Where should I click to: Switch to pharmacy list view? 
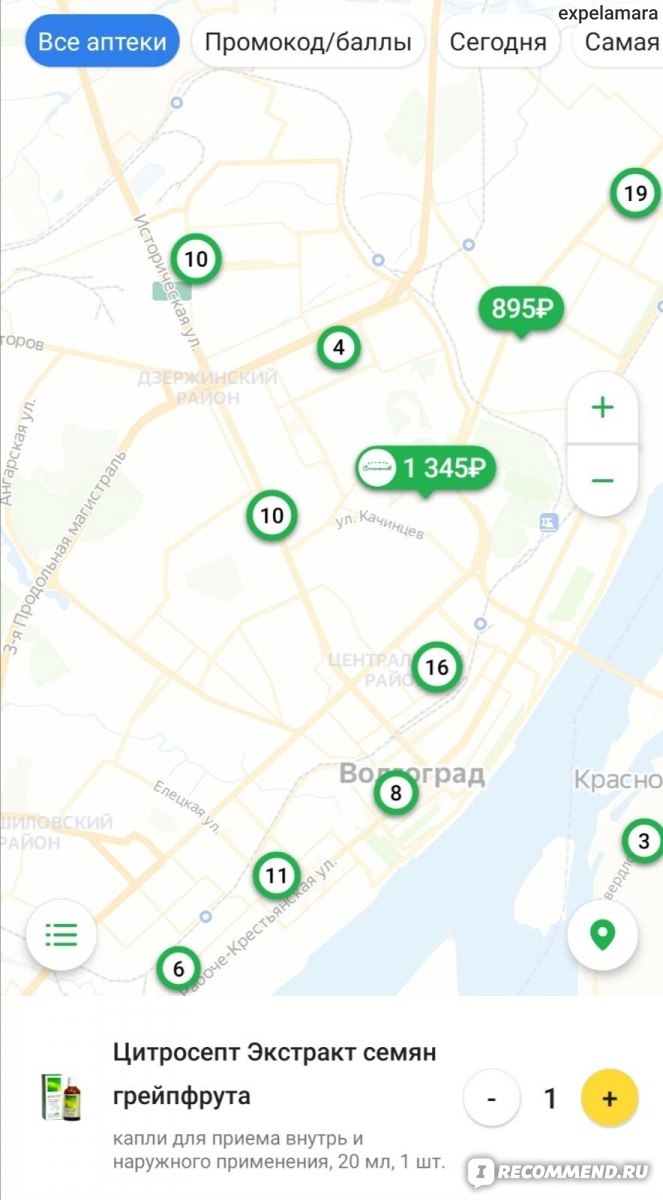tap(61, 935)
